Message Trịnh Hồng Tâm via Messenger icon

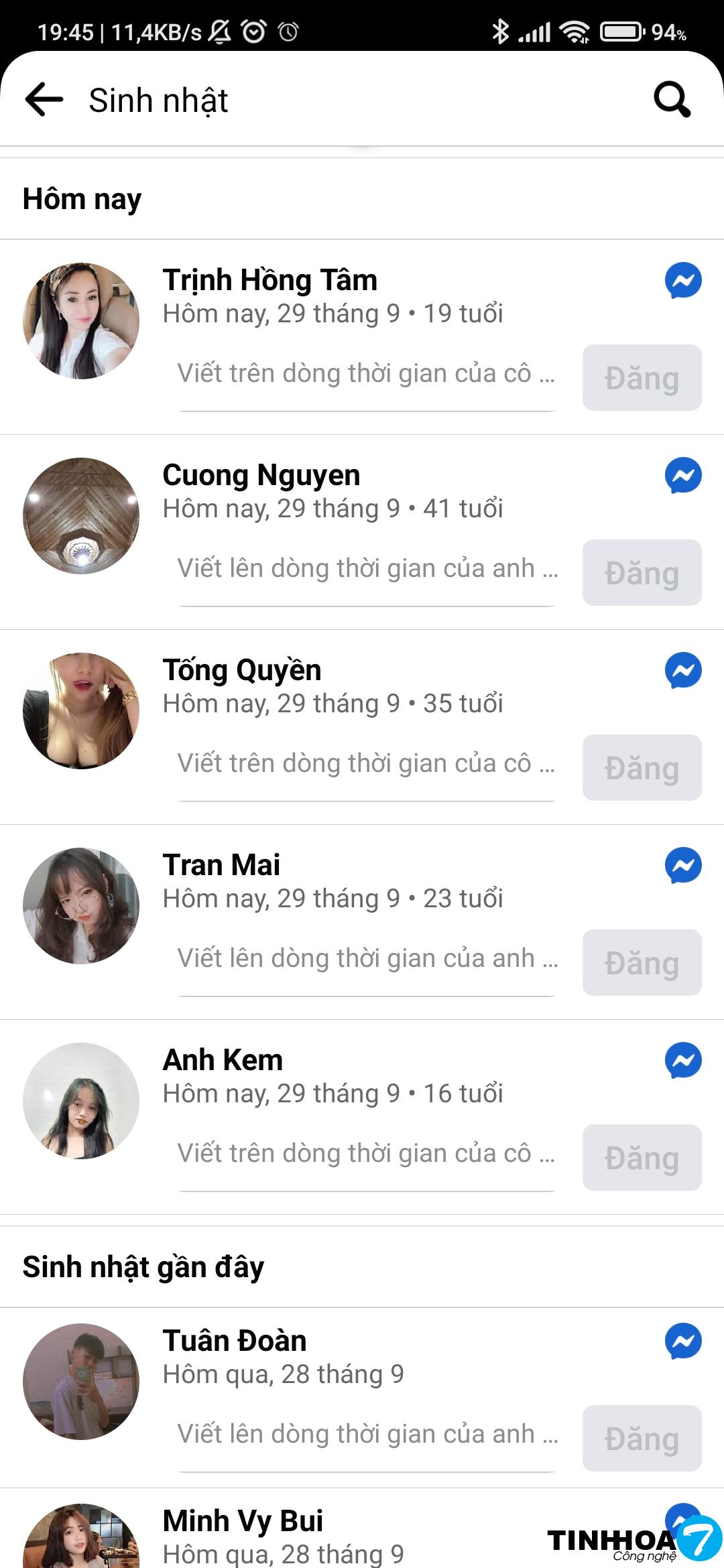[683, 280]
